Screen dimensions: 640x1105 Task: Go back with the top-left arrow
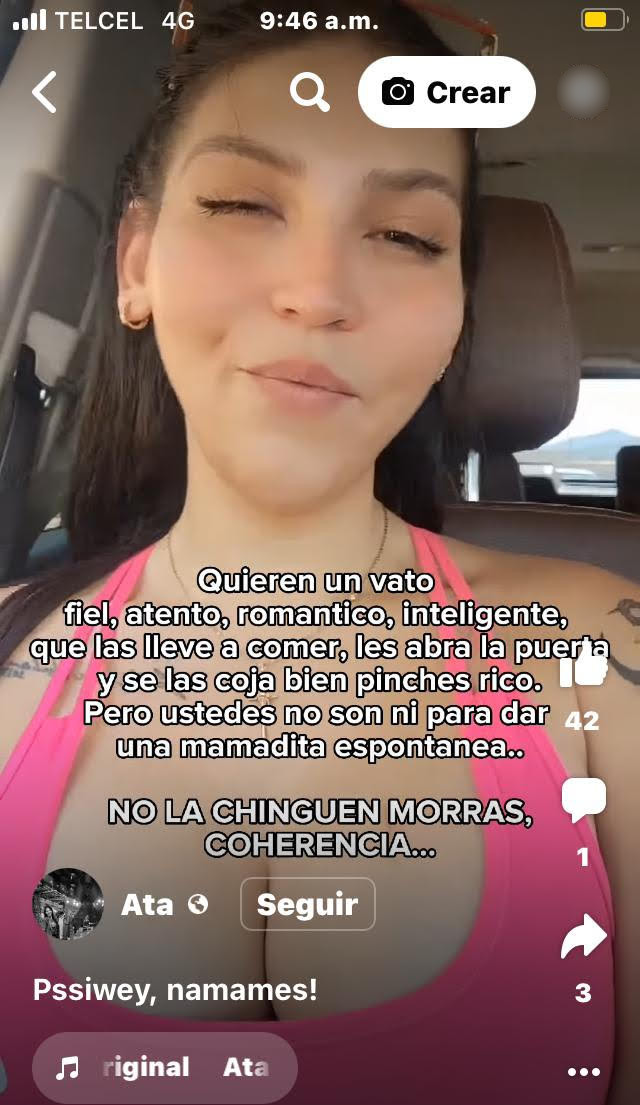(x=44, y=93)
